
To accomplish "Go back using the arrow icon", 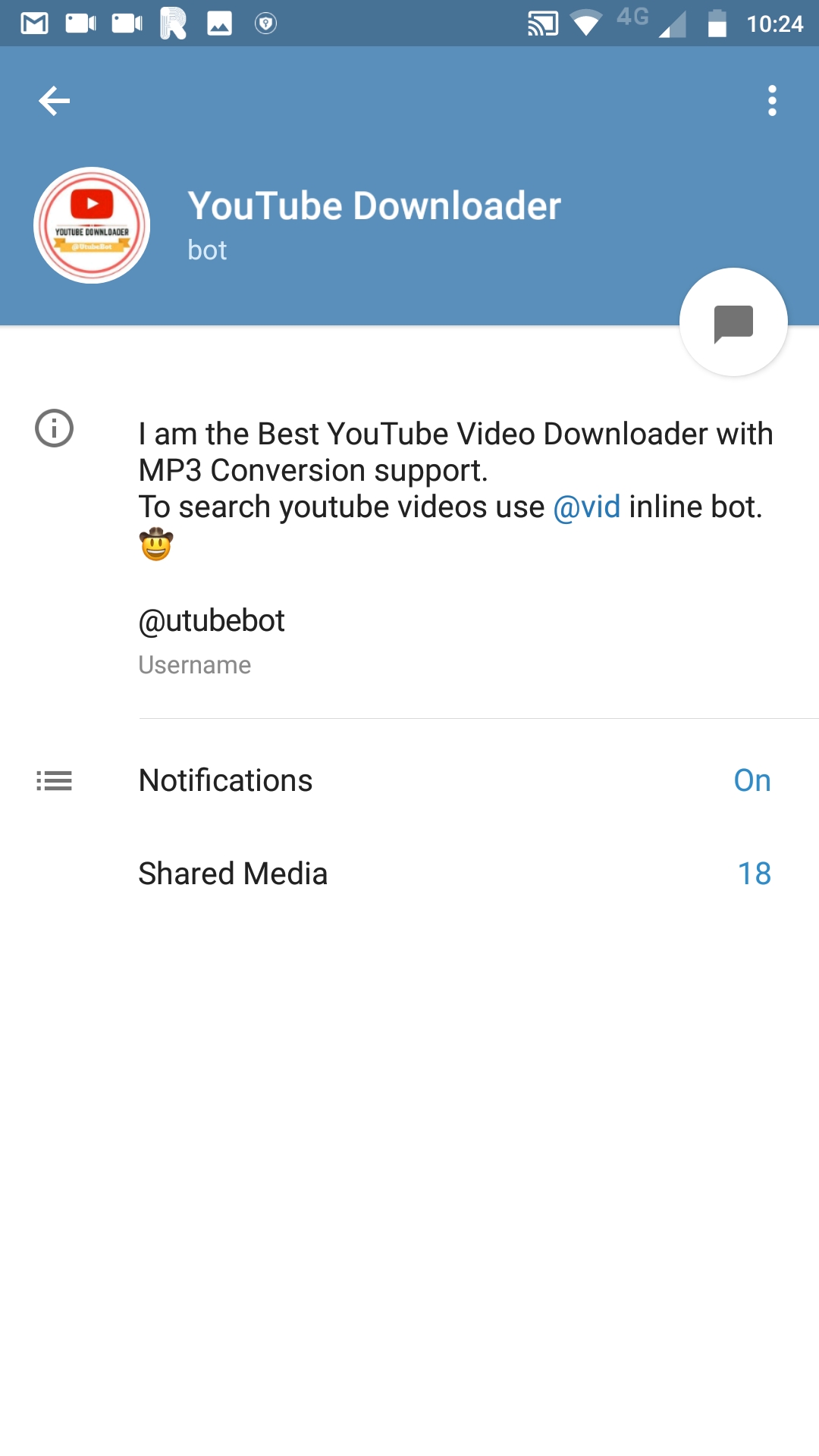I will (54, 101).
